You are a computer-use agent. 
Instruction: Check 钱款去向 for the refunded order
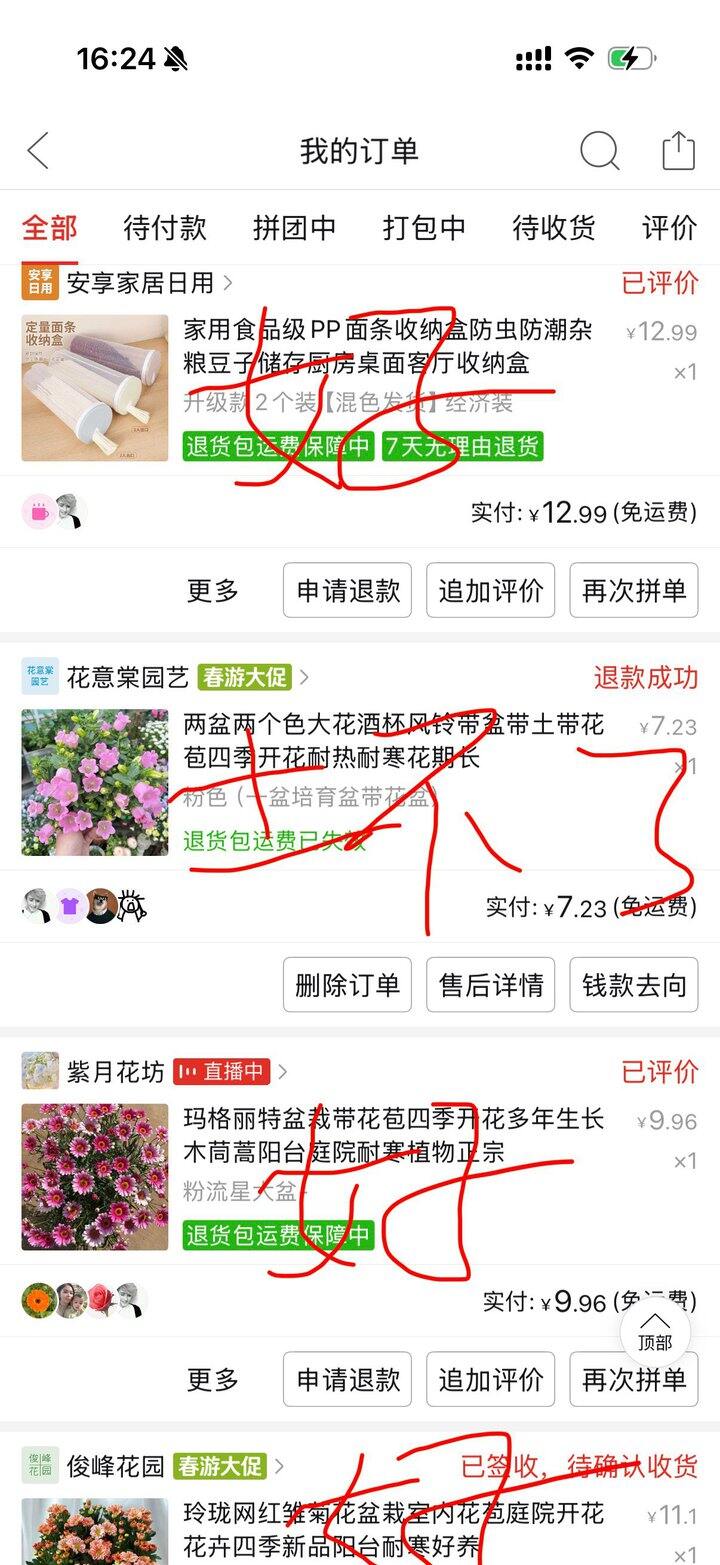coord(634,985)
